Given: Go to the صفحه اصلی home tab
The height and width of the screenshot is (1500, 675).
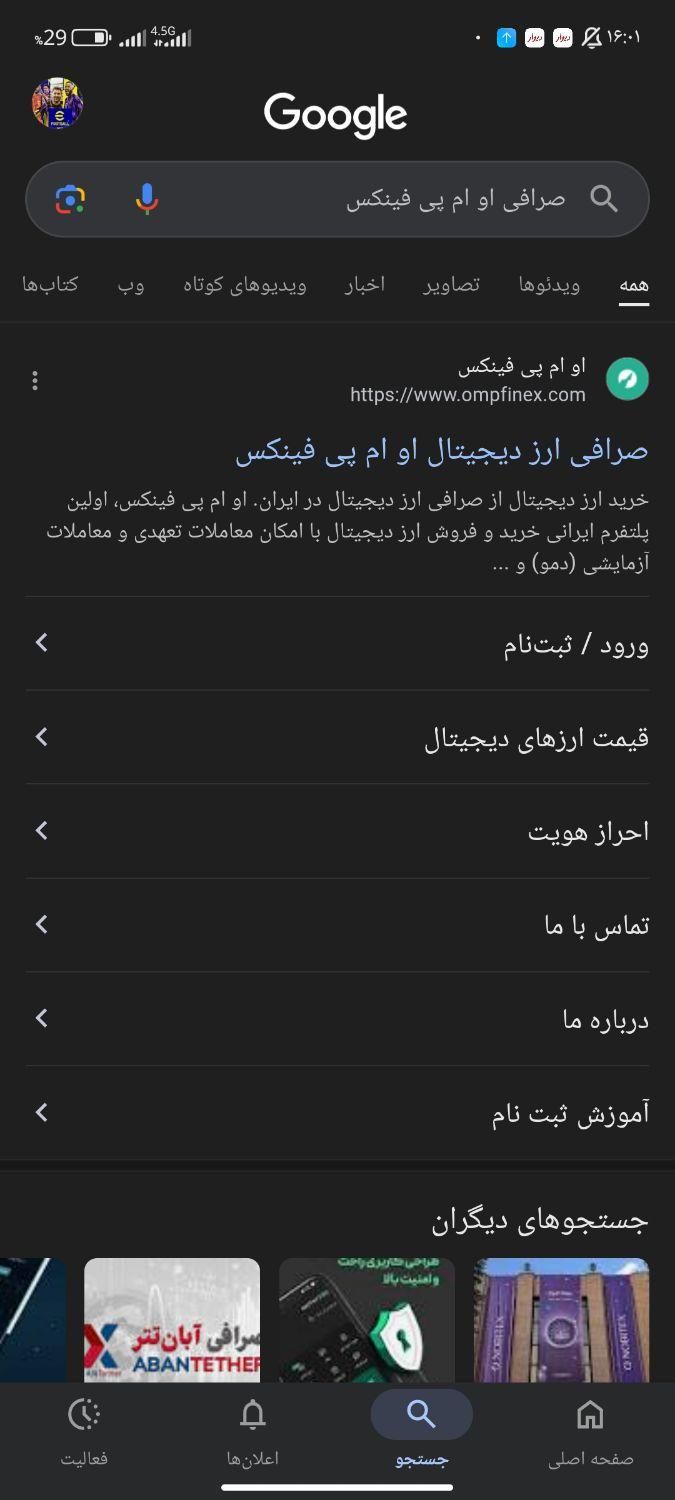Looking at the screenshot, I should 590,1432.
